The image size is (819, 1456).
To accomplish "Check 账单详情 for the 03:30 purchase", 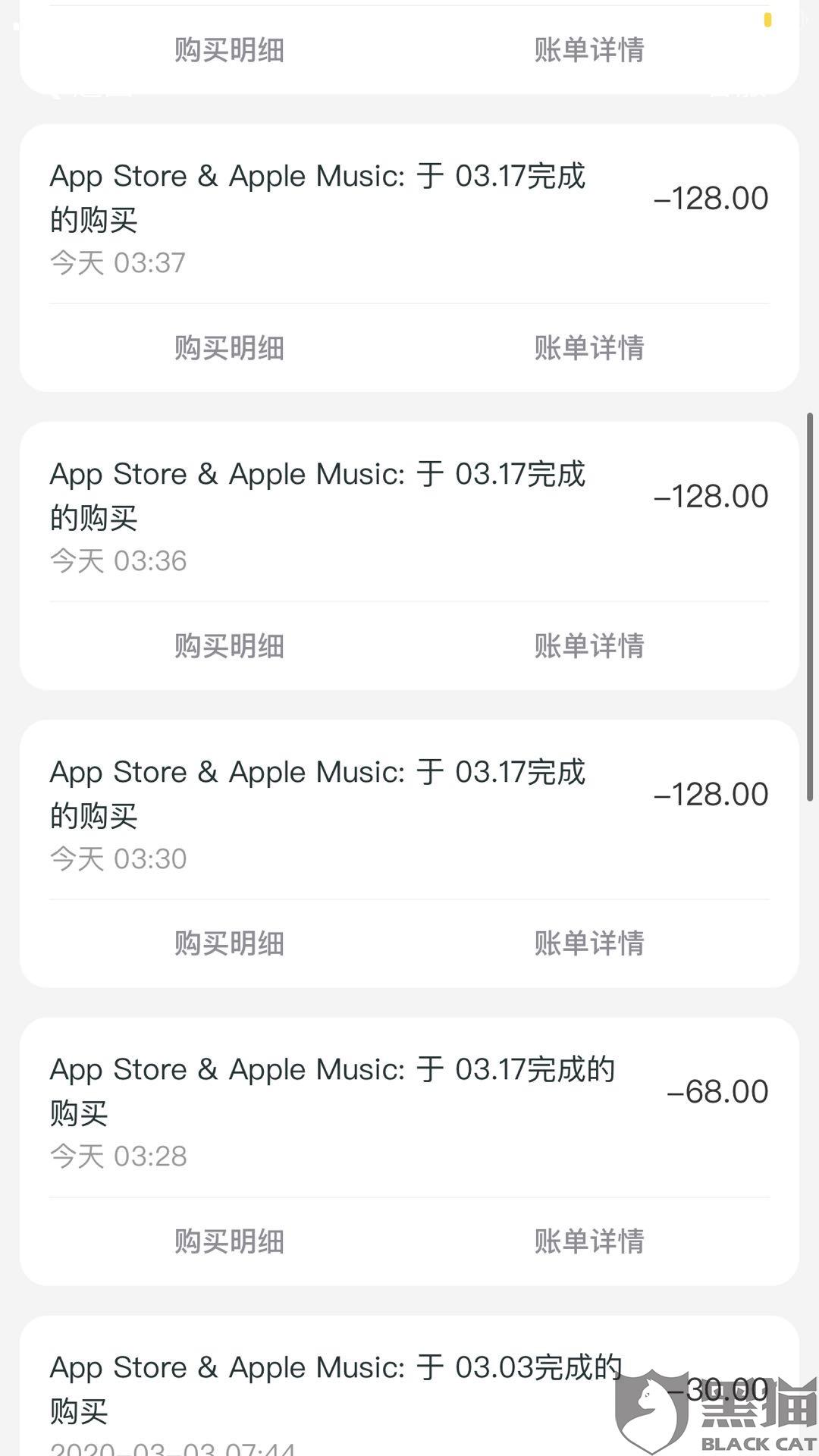I will click(589, 943).
